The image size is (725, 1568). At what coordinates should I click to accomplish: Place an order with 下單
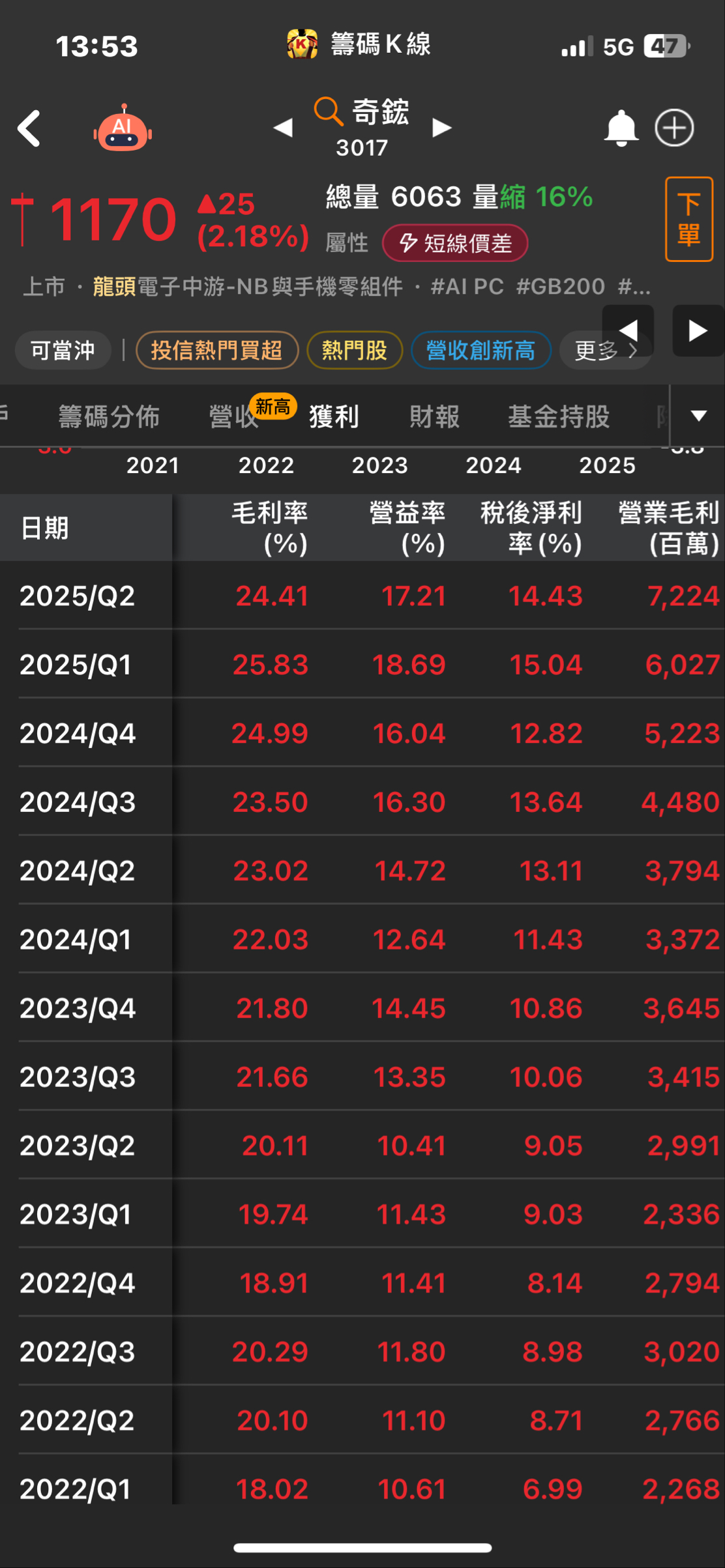tap(688, 219)
